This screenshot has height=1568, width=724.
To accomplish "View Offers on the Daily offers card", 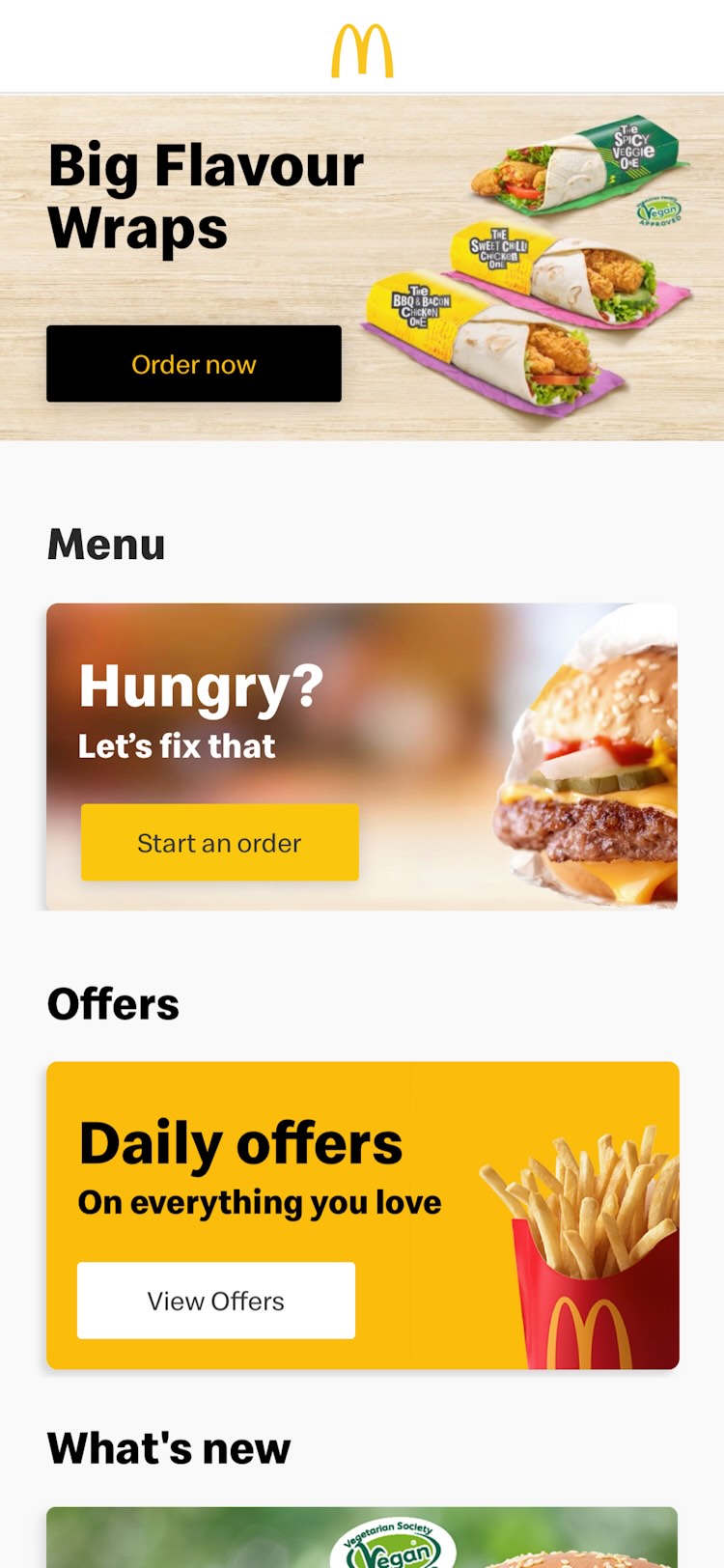I will (x=216, y=1301).
